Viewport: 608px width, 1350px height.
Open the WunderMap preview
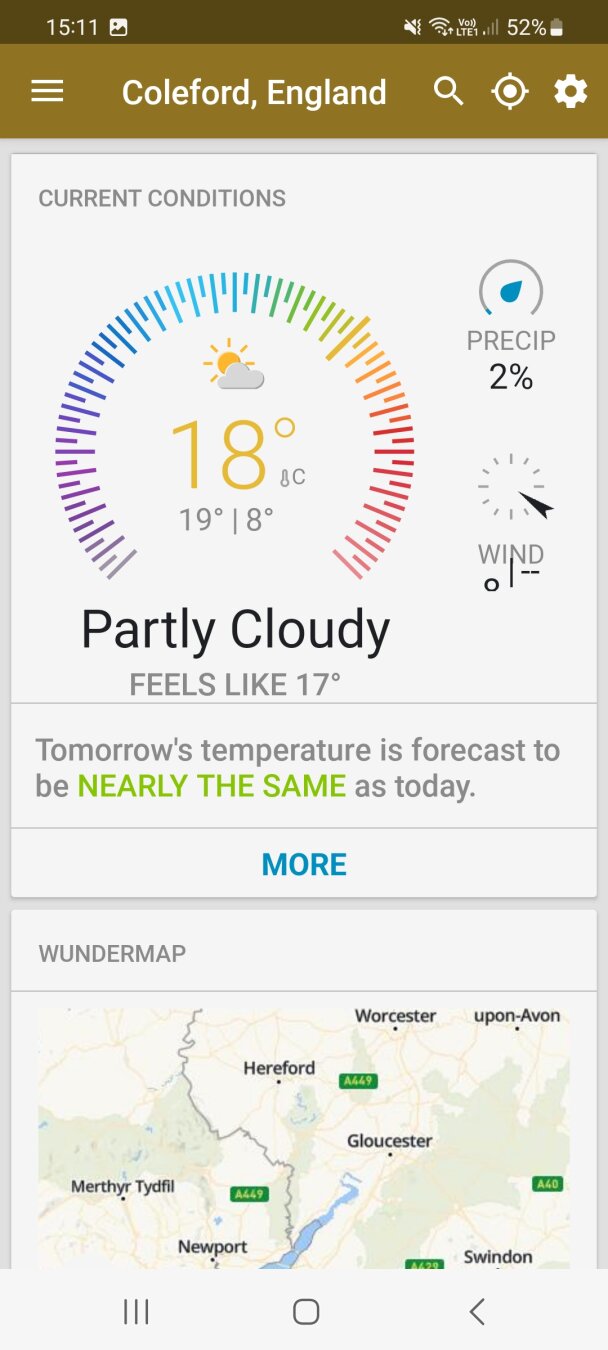pyautogui.click(x=304, y=1138)
